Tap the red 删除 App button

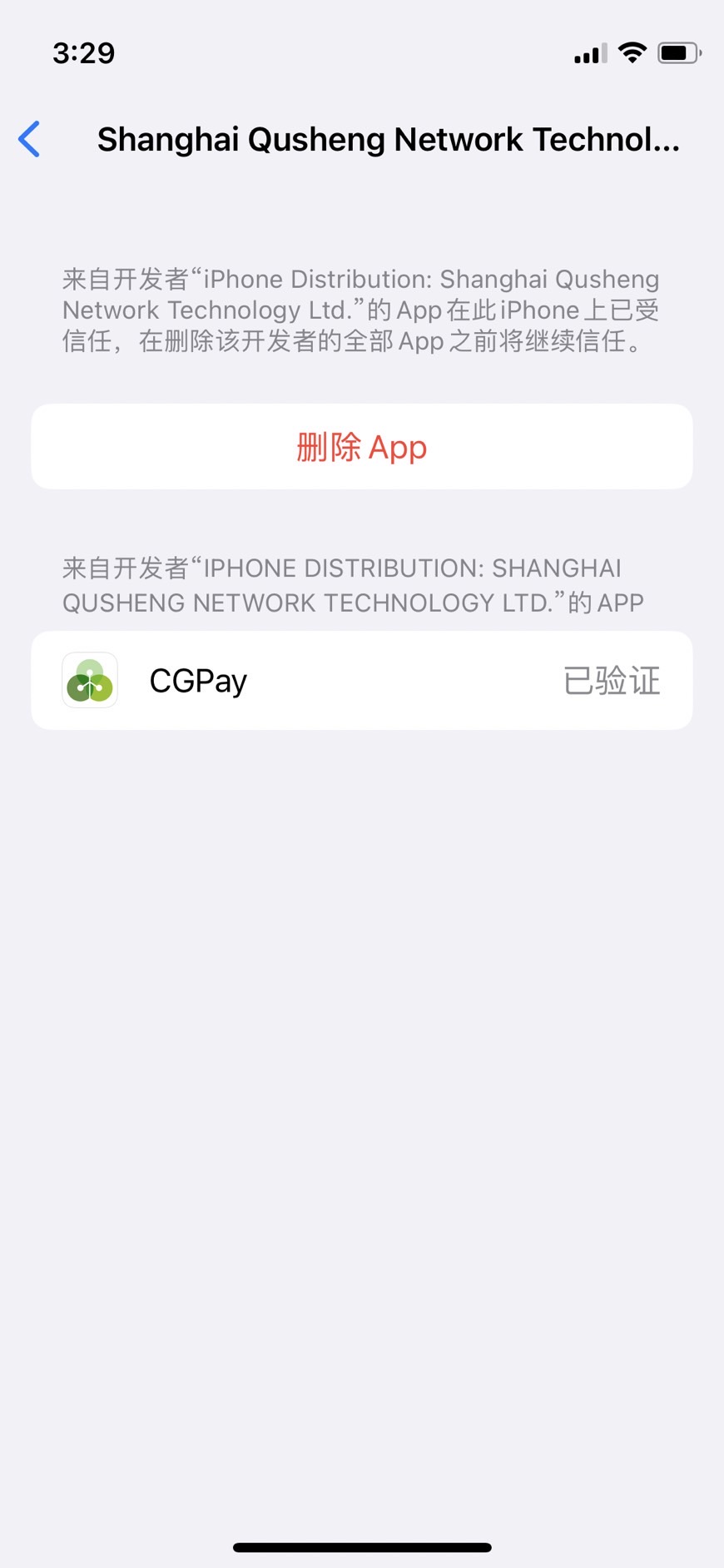tap(361, 447)
